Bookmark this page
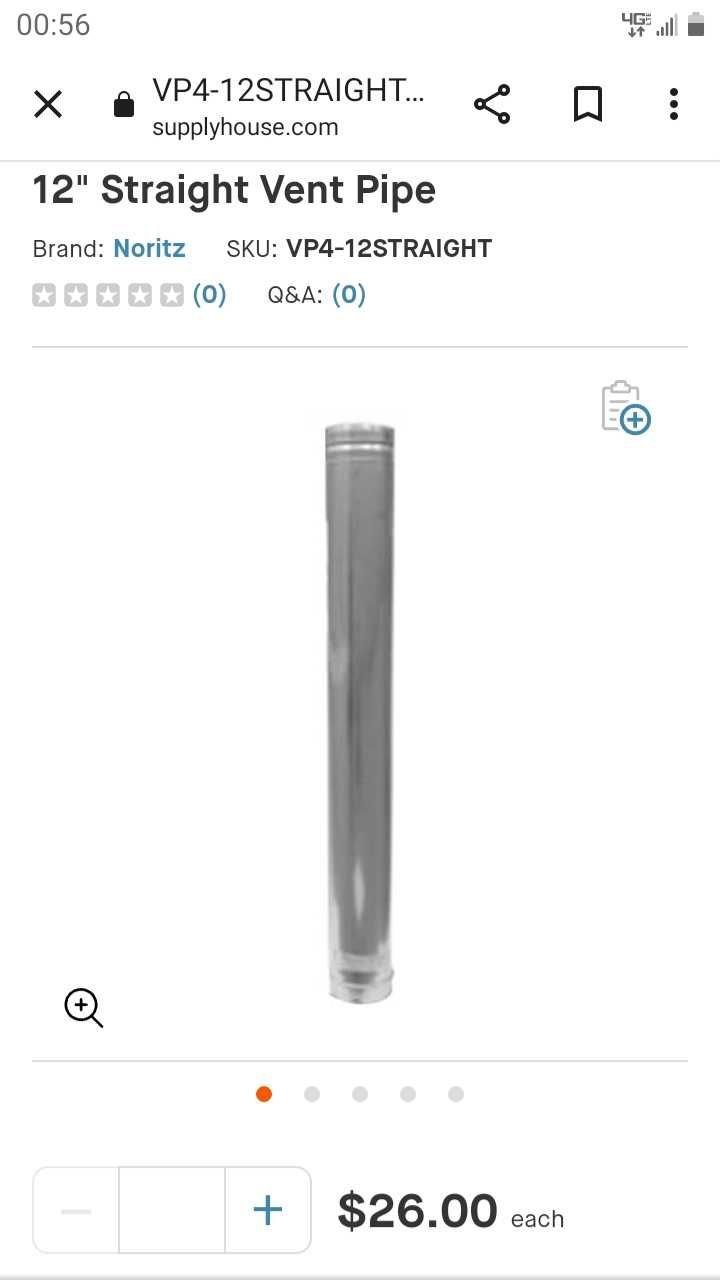 click(587, 104)
